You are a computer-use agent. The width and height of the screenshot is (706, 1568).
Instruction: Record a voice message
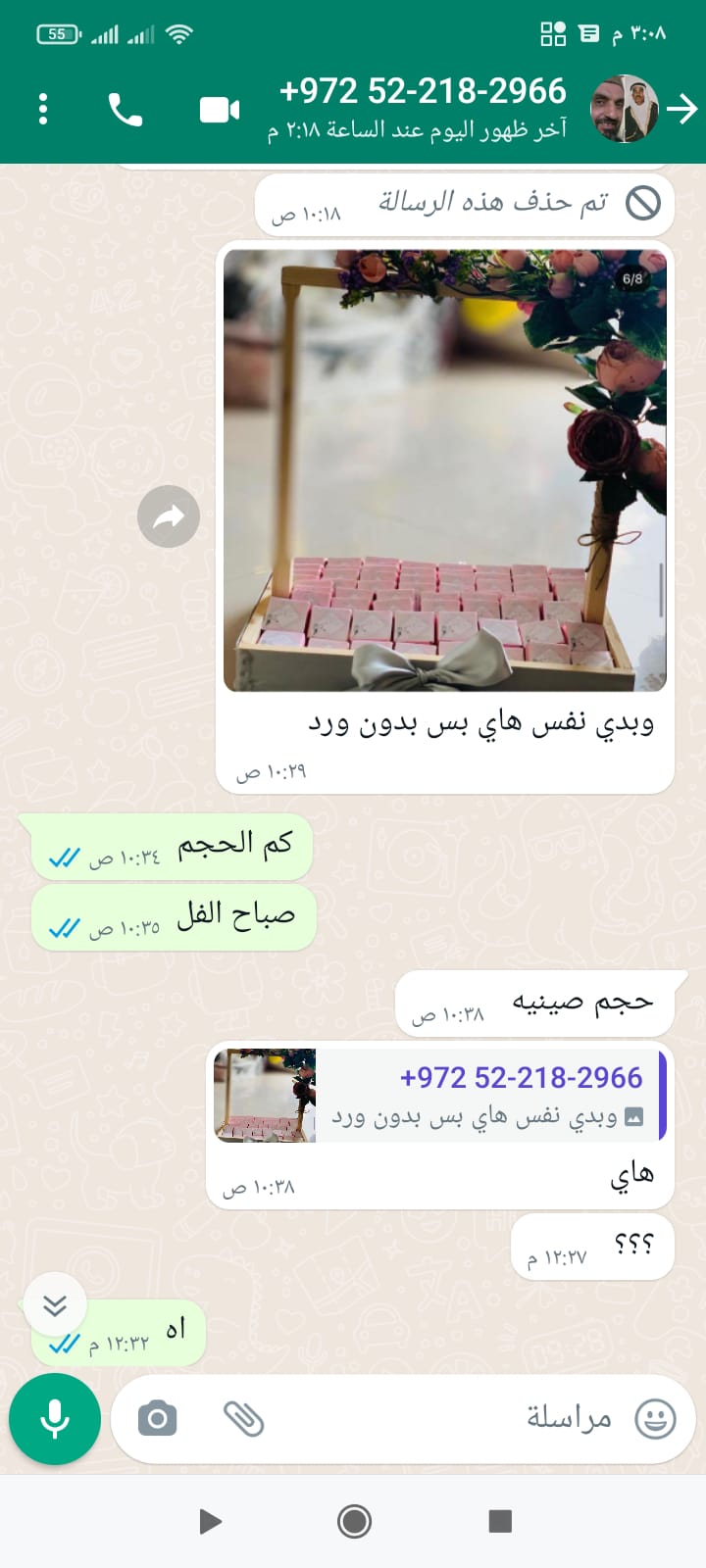coord(55,1418)
